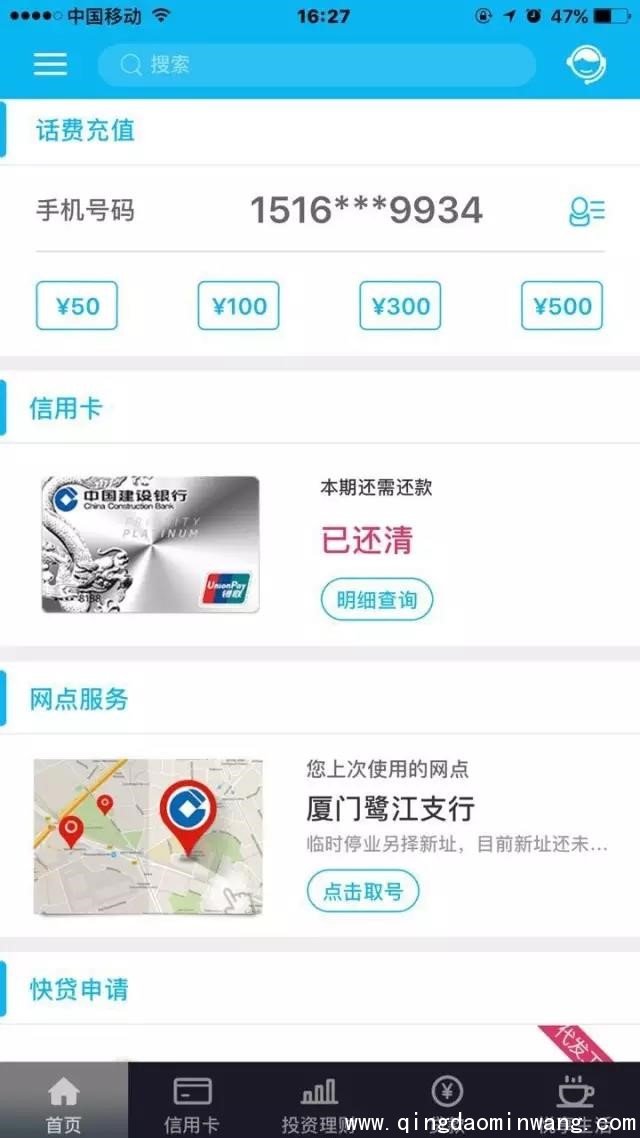This screenshot has height=1138, width=640.
Task: Switch to the 首页 home tab
Action: (63, 1102)
